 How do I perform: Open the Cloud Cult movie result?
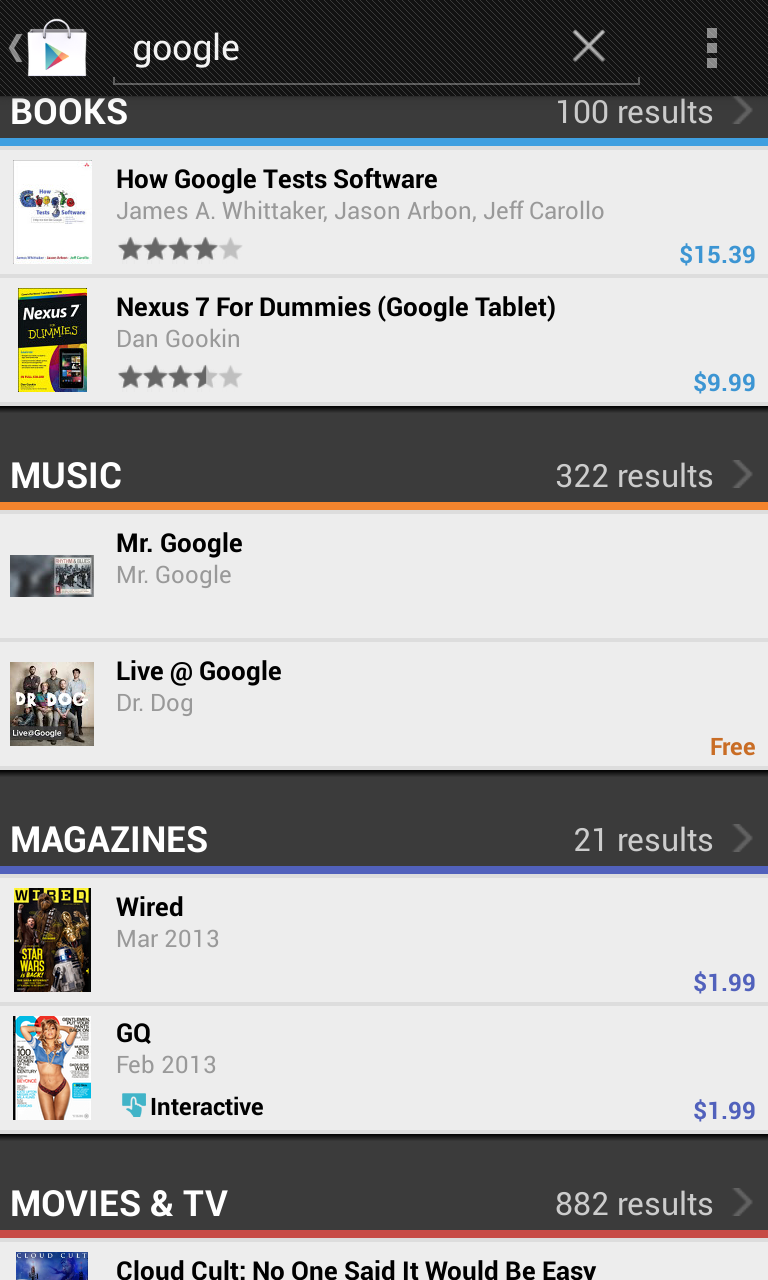point(384,1261)
